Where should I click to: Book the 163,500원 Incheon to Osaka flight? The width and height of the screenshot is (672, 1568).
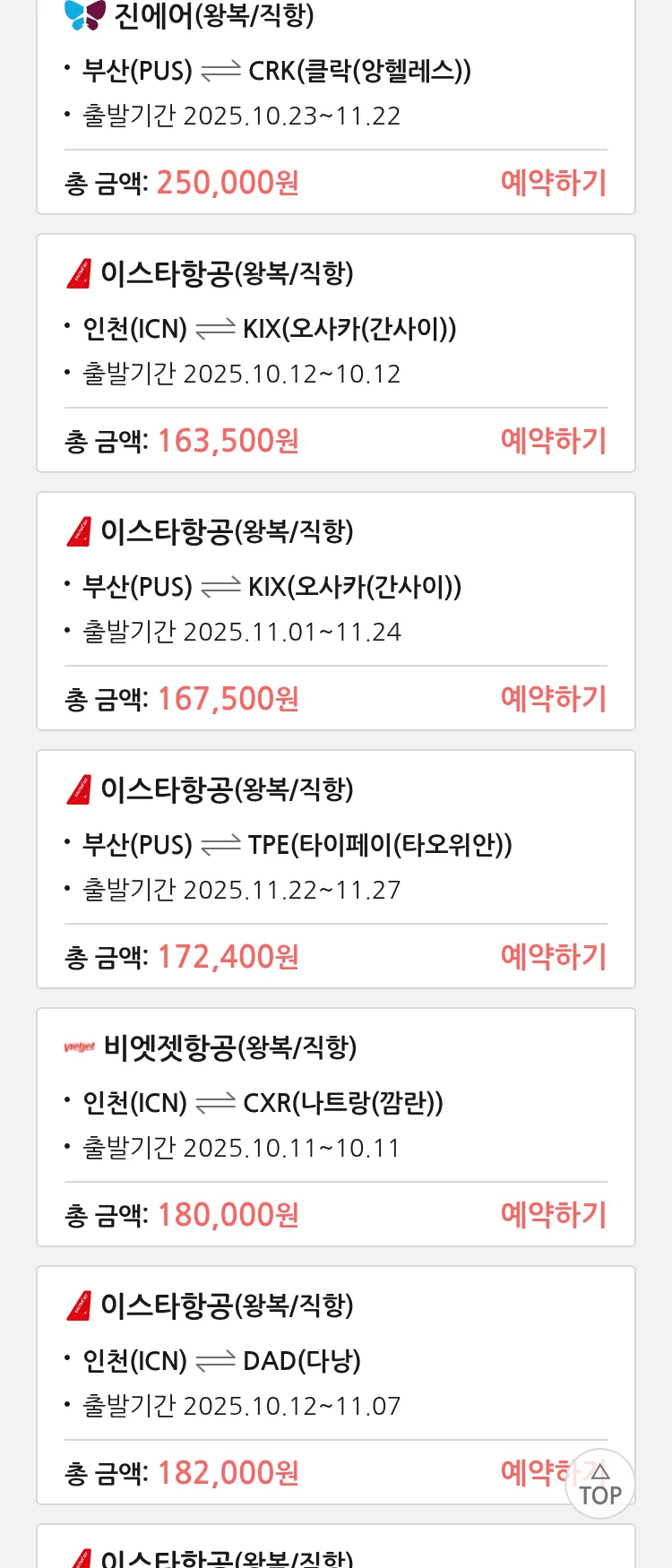point(553,441)
